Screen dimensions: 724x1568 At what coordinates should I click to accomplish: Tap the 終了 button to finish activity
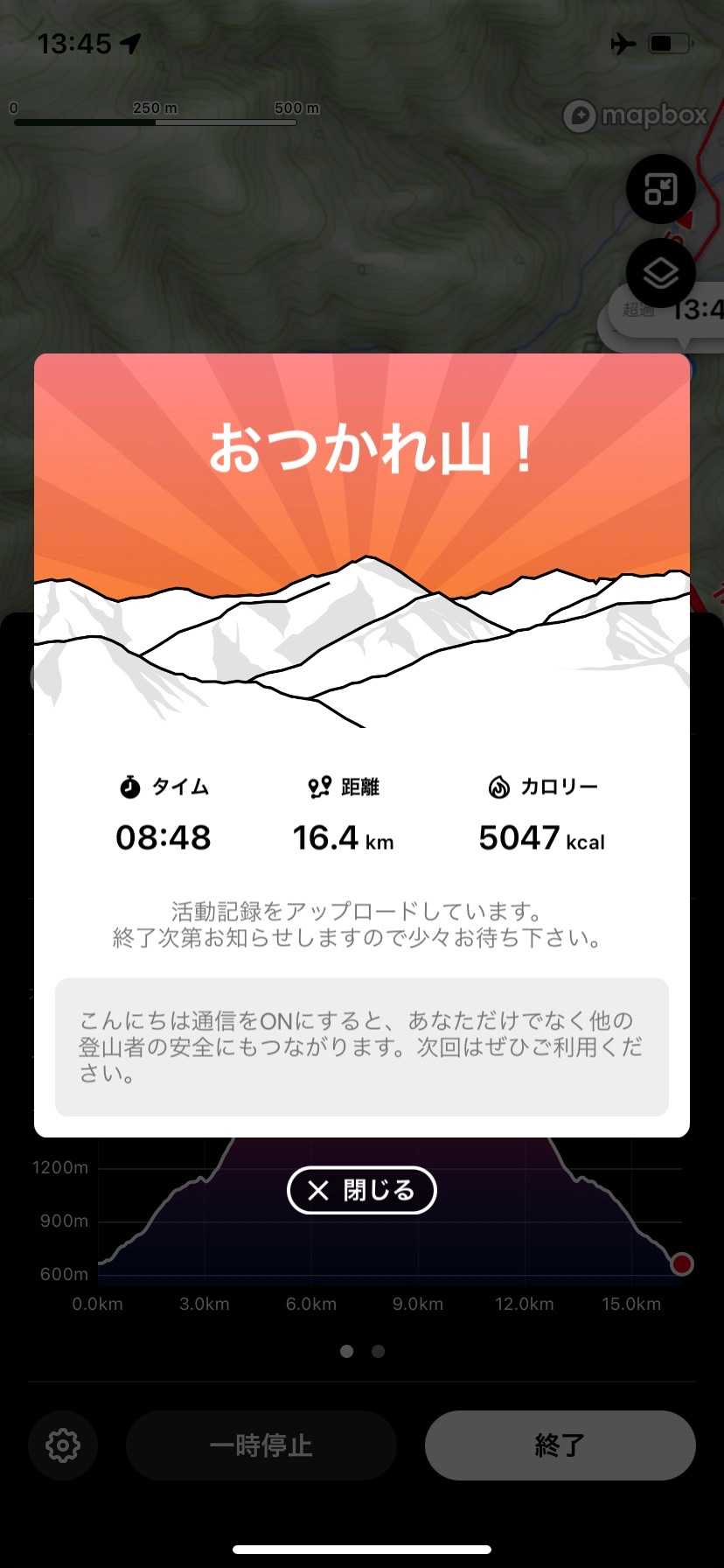560,1445
